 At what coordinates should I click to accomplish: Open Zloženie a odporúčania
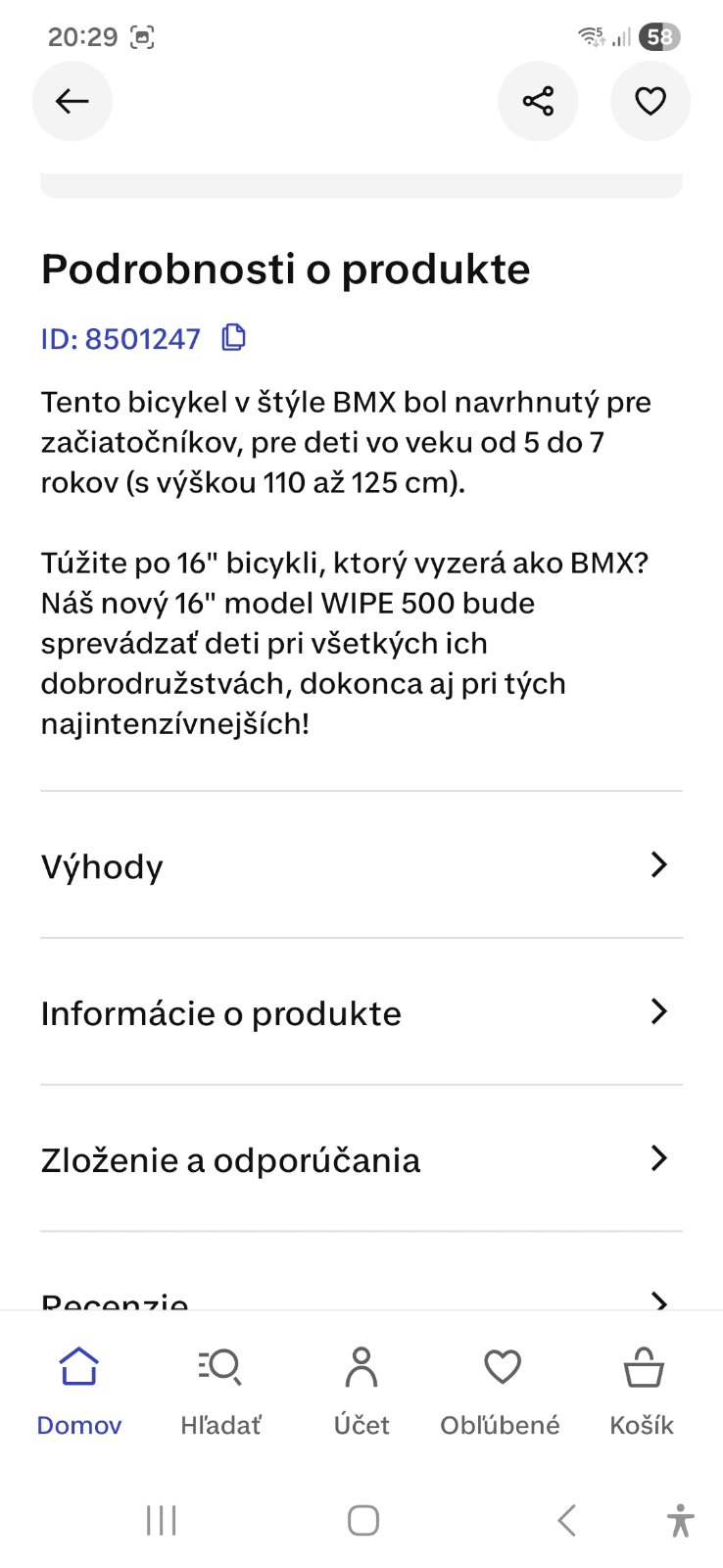click(361, 1159)
